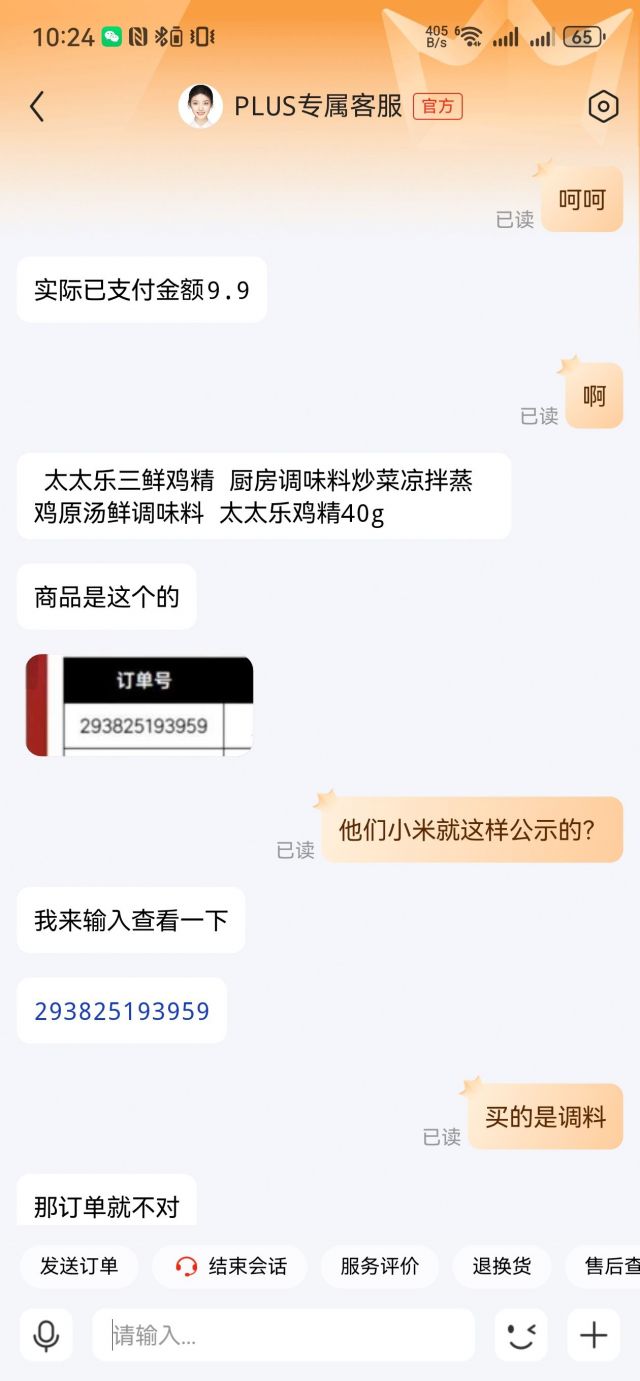The width and height of the screenshot is (640, 1381).
Task: Open the PLUS专属客服 agent avatar
Action: coord(200,107)
